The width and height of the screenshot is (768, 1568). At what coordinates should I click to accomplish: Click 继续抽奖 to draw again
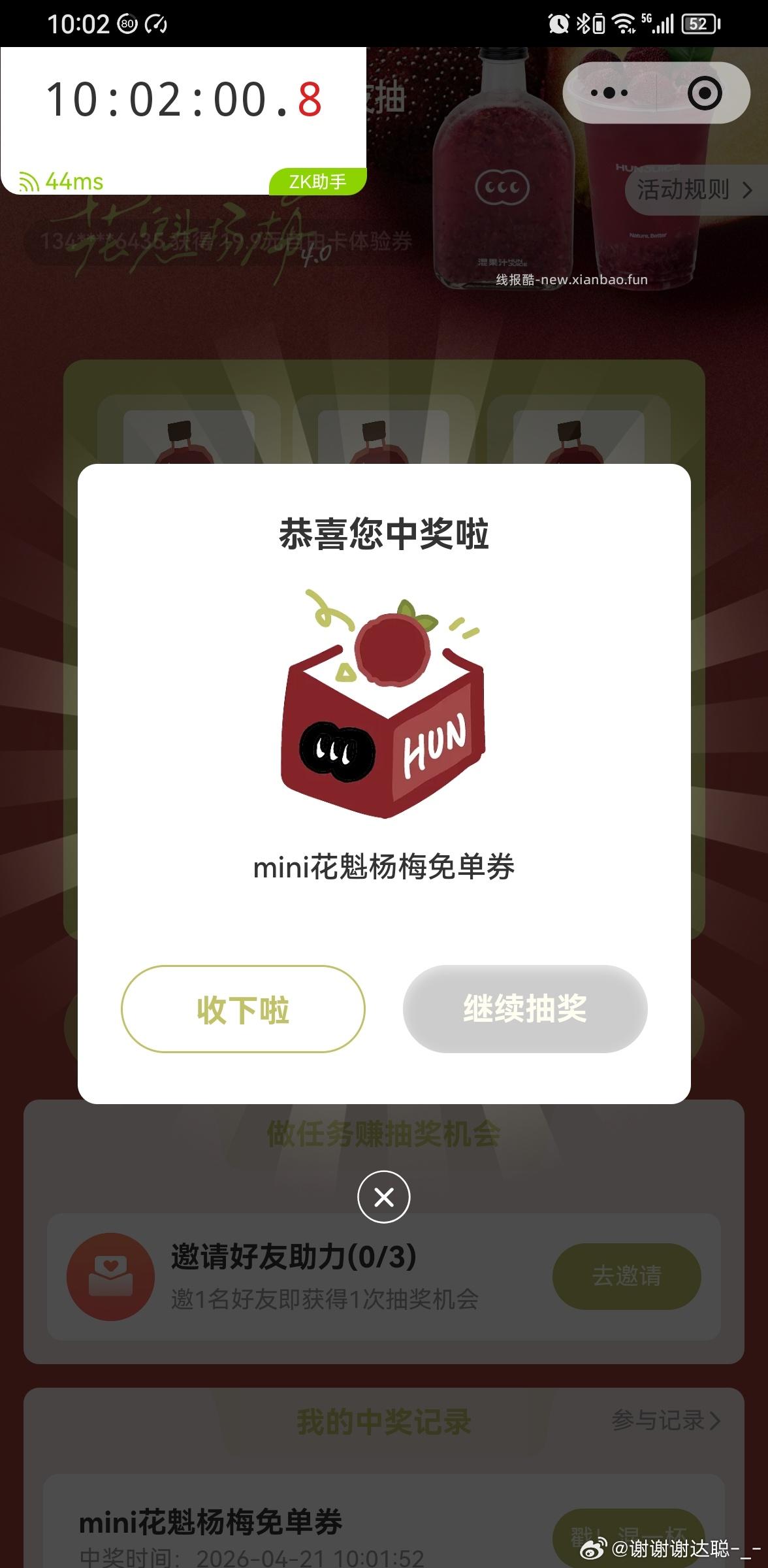coord(526,1009)
